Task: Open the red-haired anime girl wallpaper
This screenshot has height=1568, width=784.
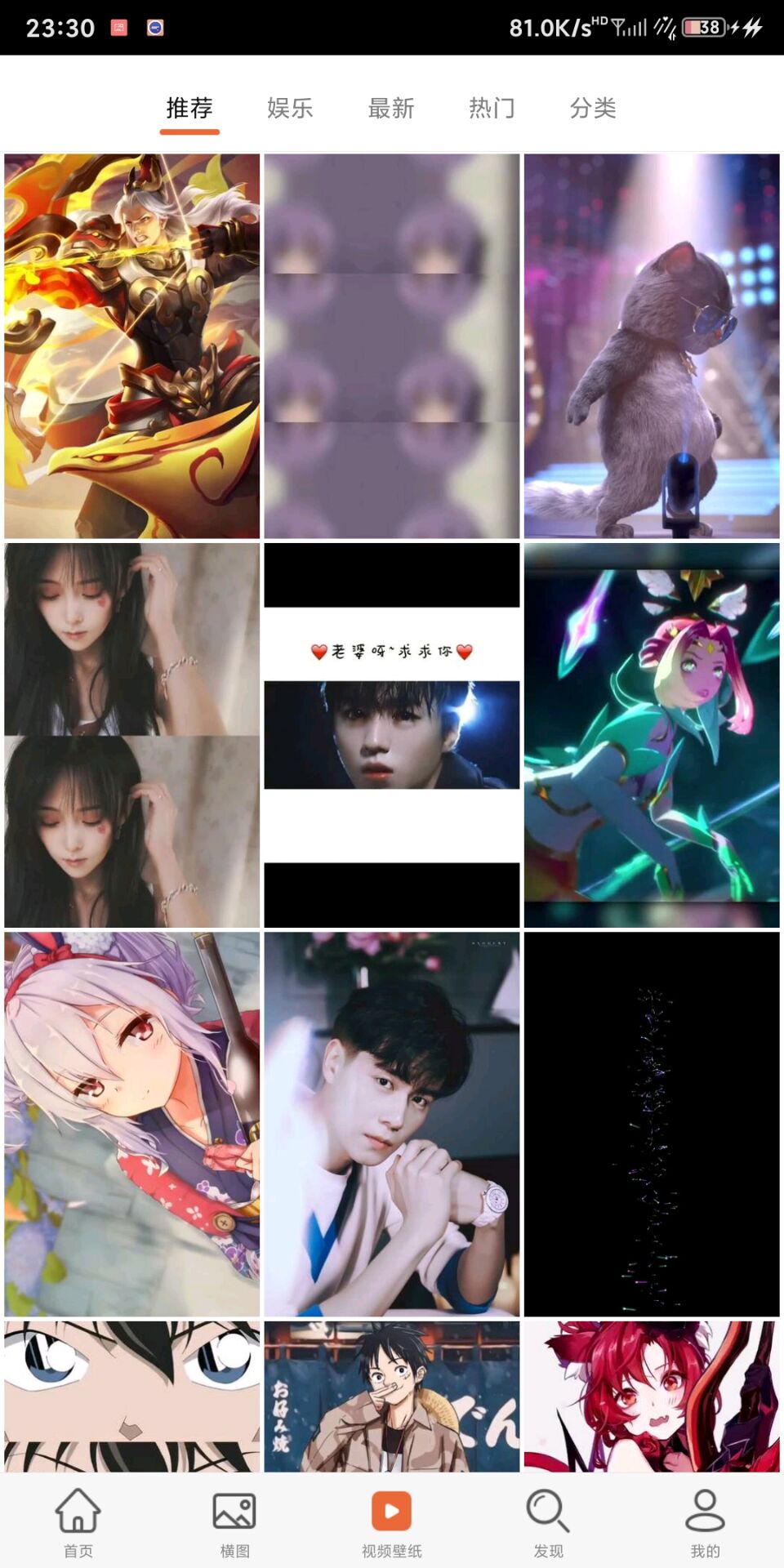Action: (x=652, y=1396)
